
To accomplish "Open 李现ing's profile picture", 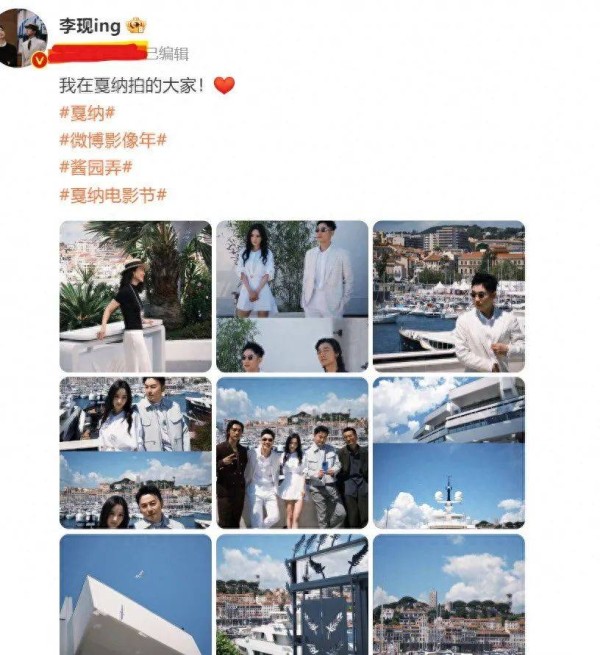I will pyautogui.click(x=23, y=38).
